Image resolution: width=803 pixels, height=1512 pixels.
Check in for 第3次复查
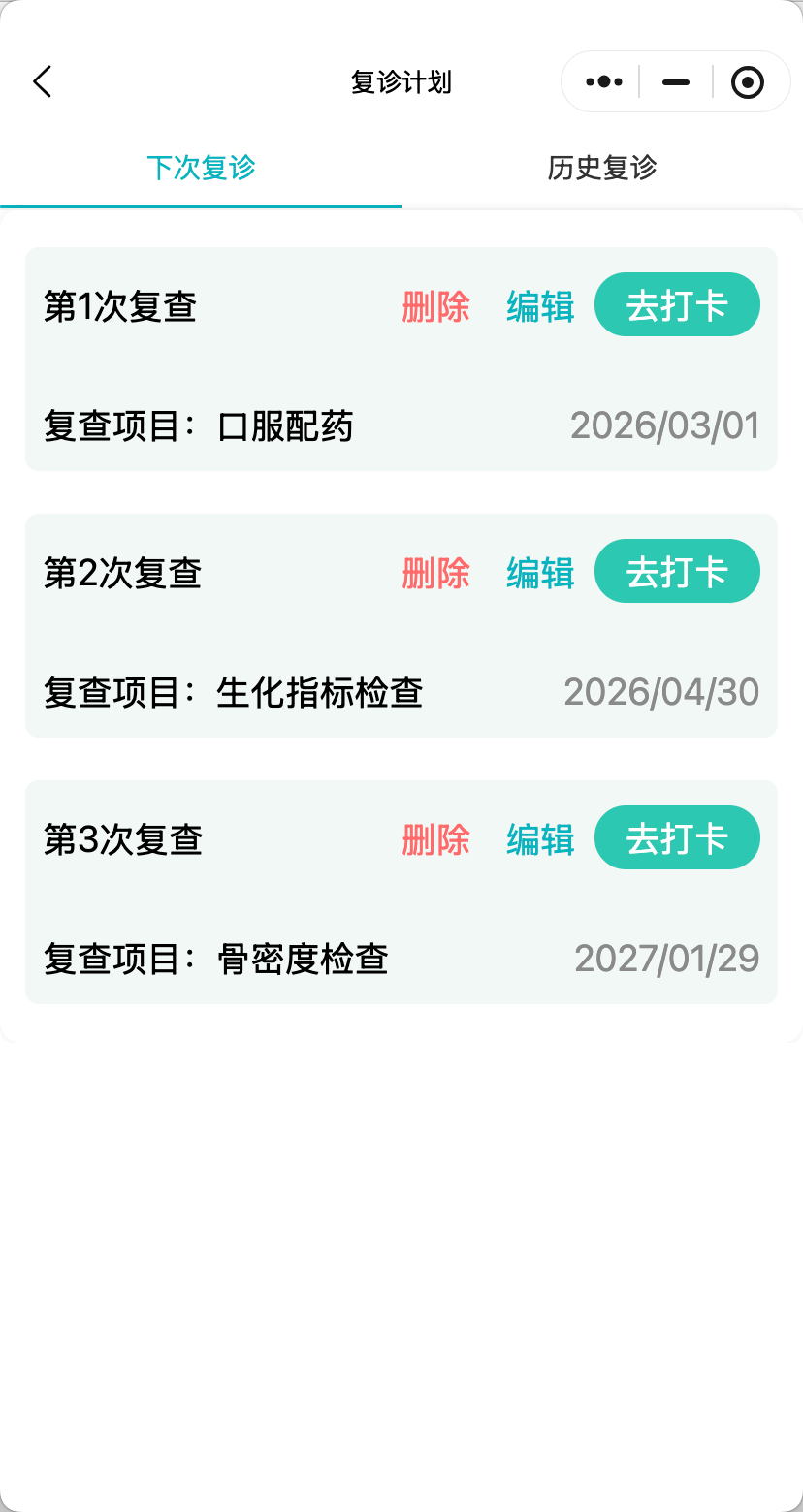click(677, 838)
